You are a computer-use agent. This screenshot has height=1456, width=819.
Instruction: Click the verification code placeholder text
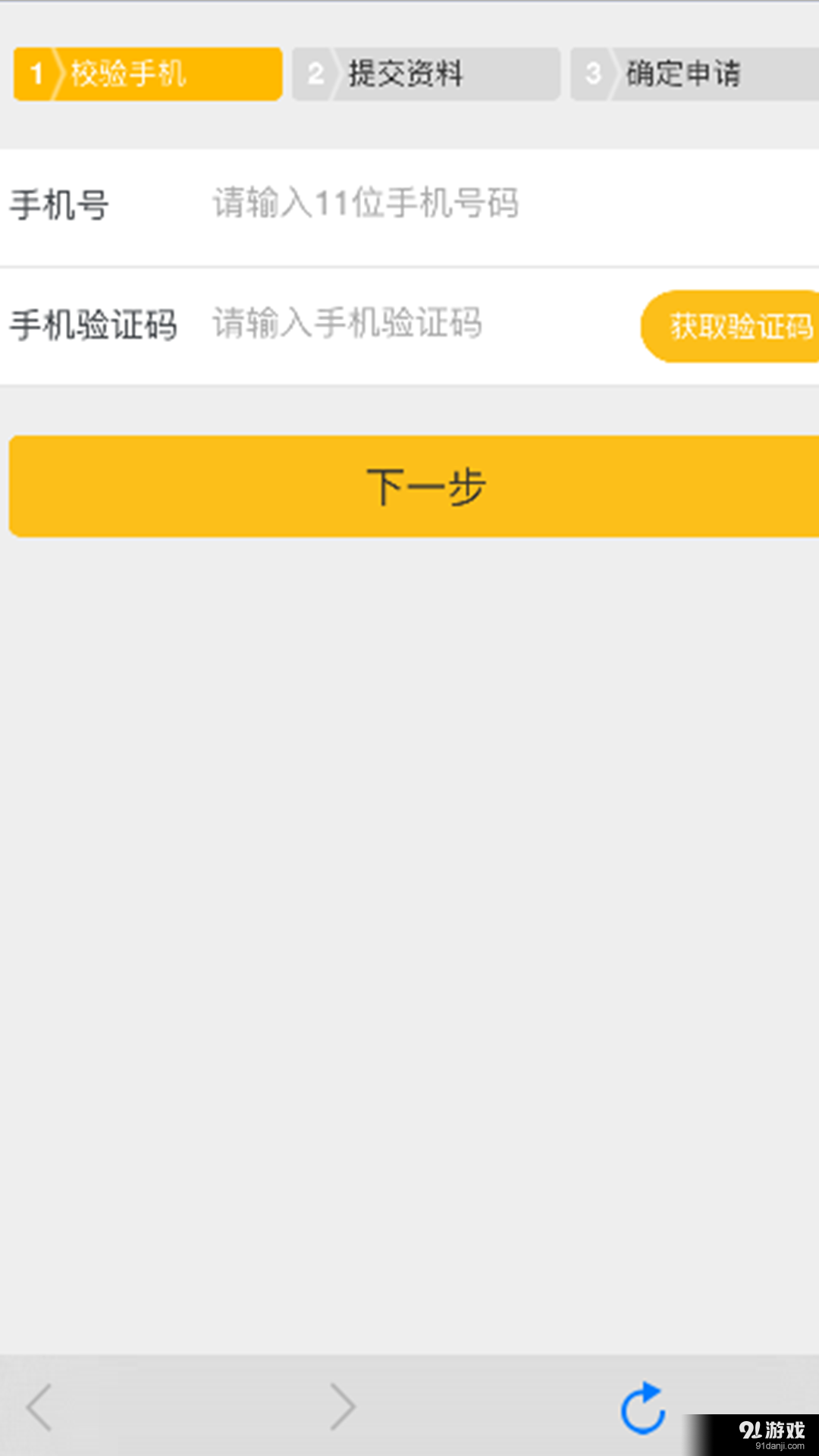tap(347, 325)
